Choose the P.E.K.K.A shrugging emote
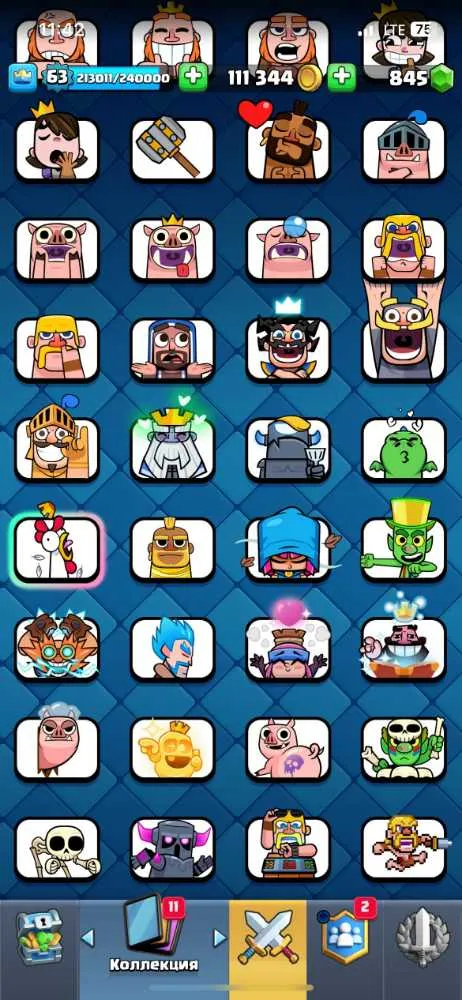 pos(172,849)
